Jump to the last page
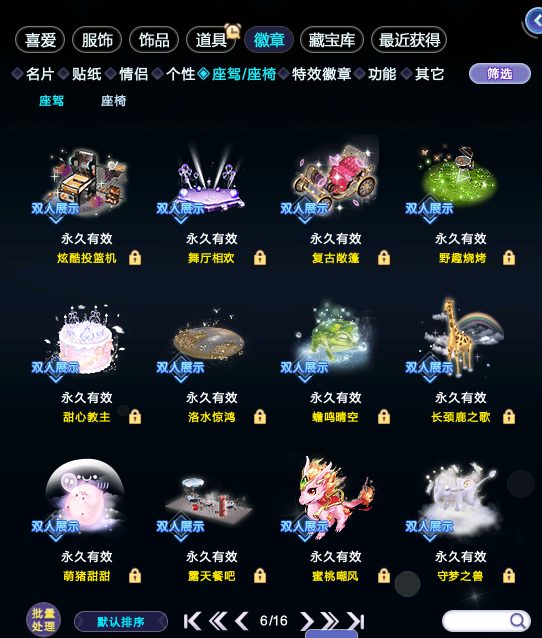Image resolution: width=542 pixels, height=638 pixels. click(x=356, y=621)
